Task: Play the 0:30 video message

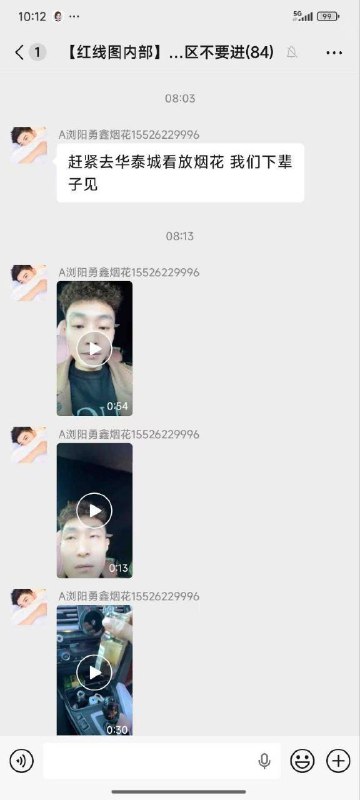Action: coord(94,672)
